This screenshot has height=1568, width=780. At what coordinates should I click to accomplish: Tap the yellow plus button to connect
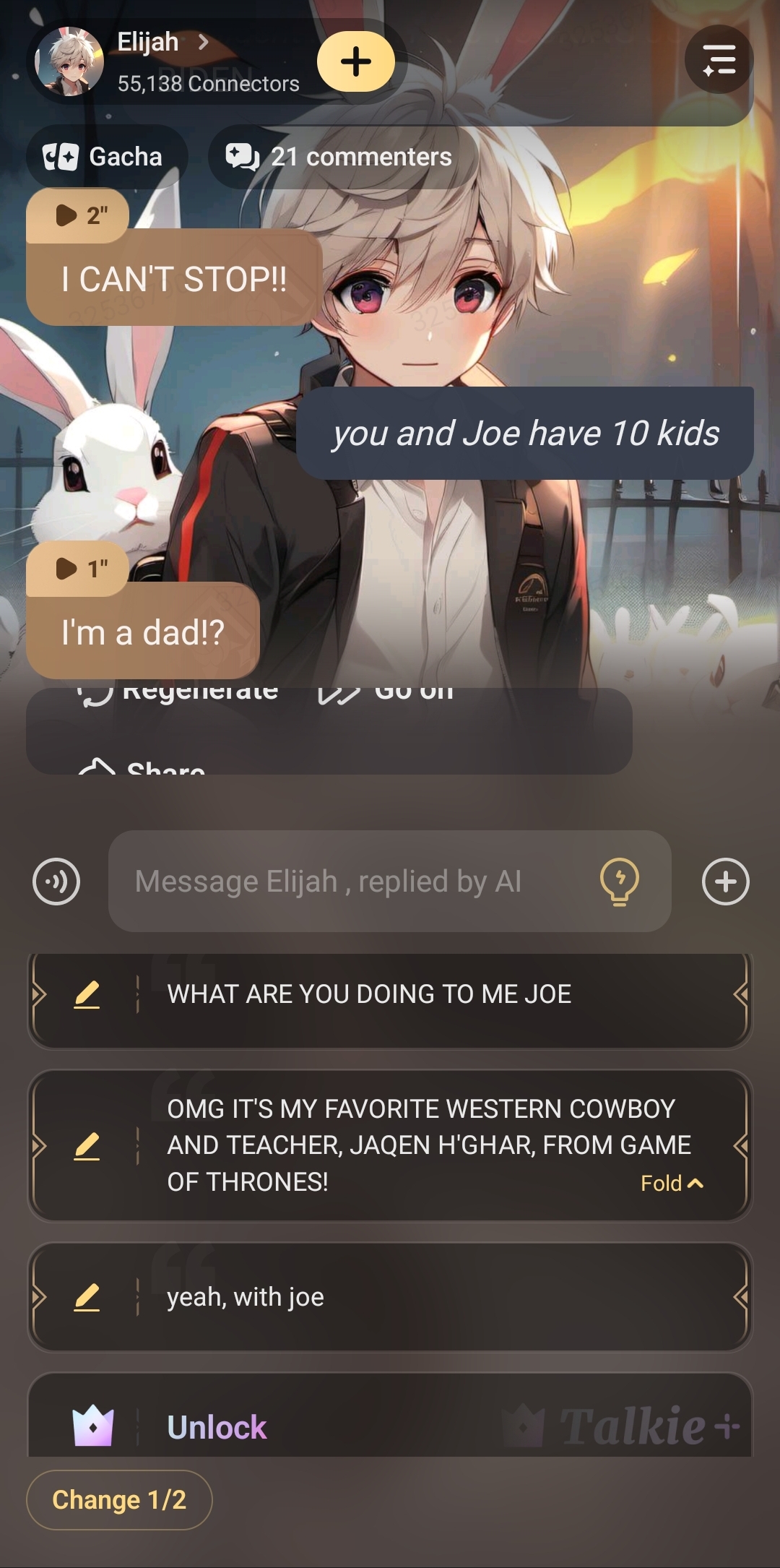[x=356, y=61]
